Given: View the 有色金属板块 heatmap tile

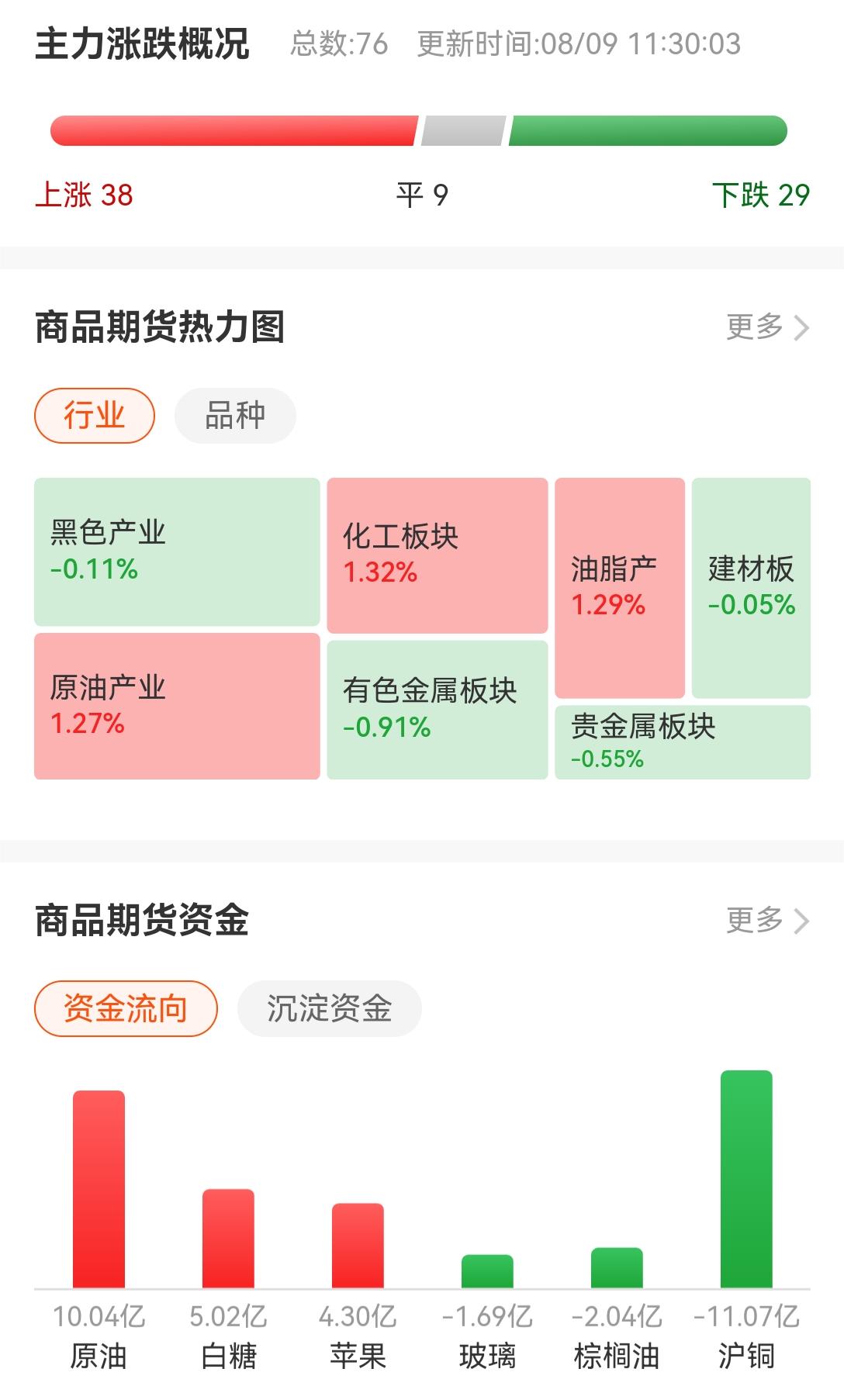Looking at the screenshot, I should (438, 709).
